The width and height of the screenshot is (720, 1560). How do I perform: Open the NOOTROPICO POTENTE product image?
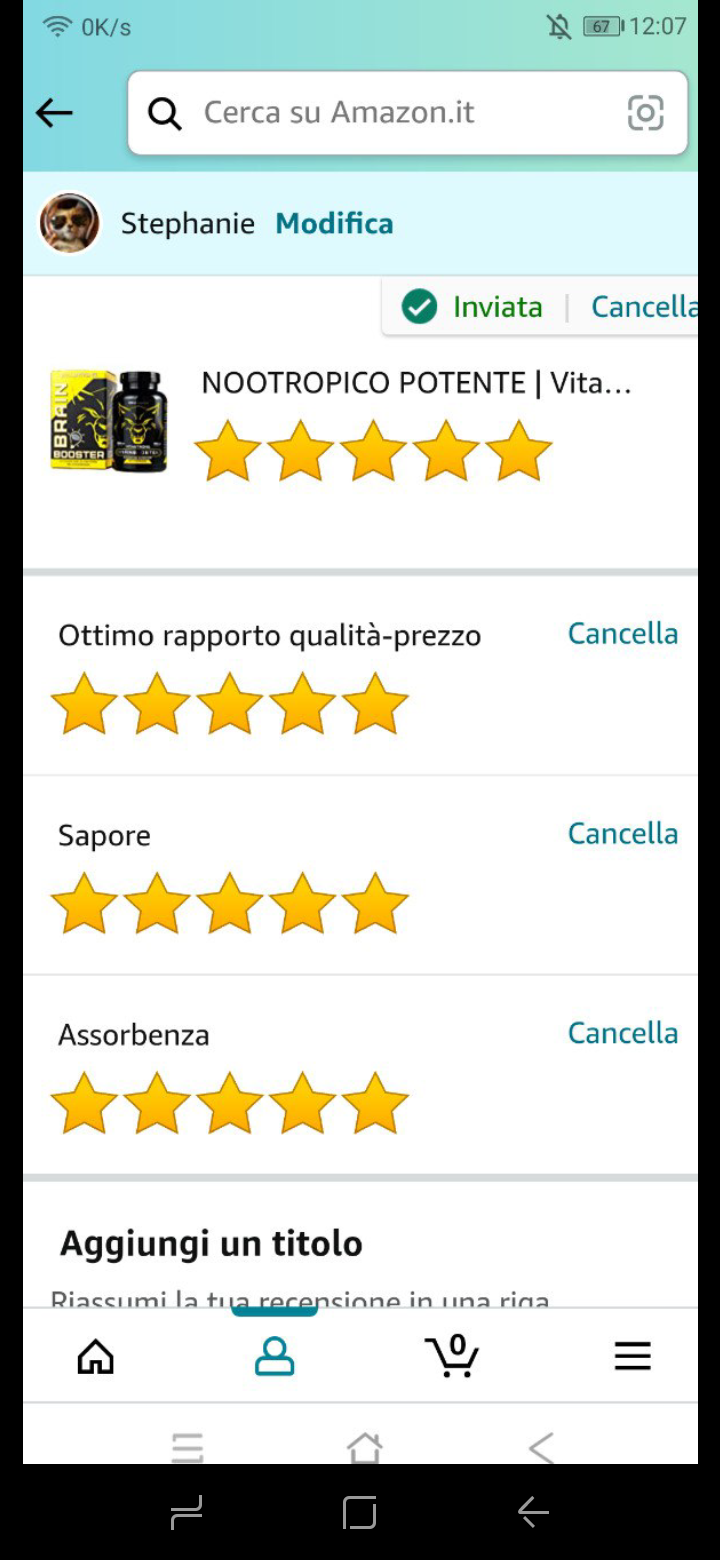(110, 421)
